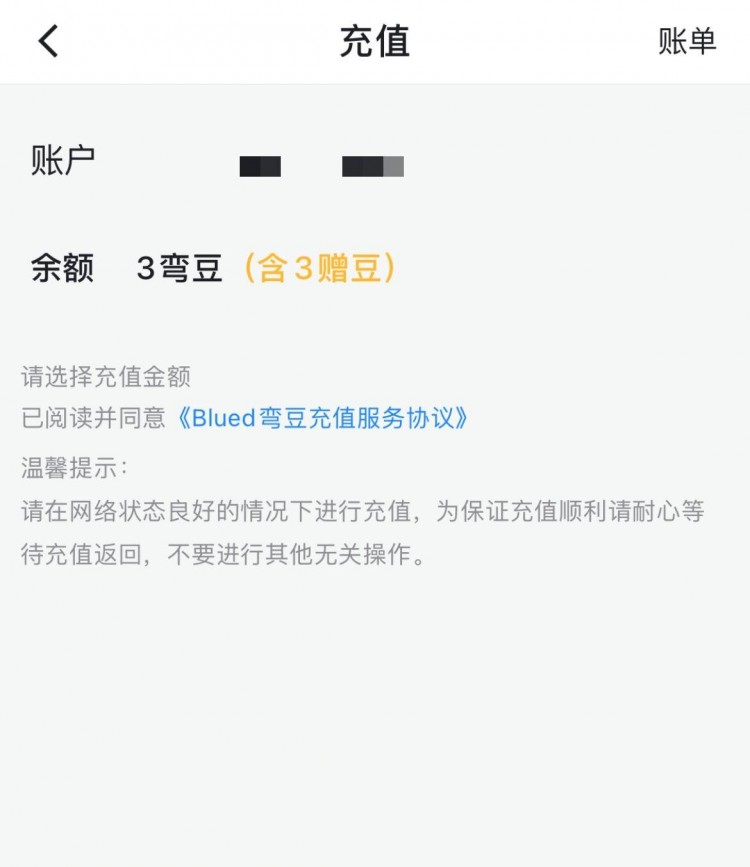The width and height of the screenshot is (750, 867).
Task: Click the top navigation header bar
Action: pyautogui.click(x=375, y=42)
